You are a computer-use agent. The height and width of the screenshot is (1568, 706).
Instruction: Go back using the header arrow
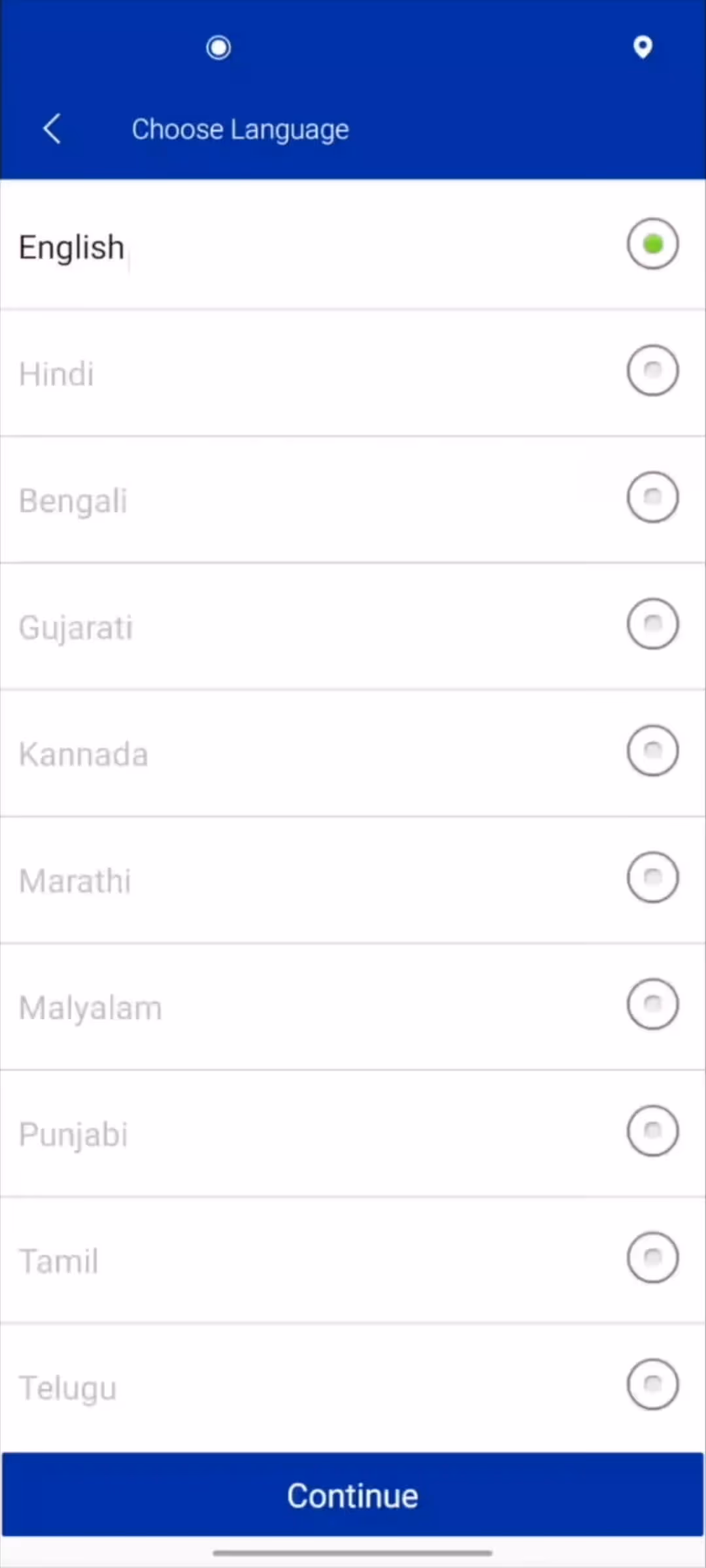52,129
